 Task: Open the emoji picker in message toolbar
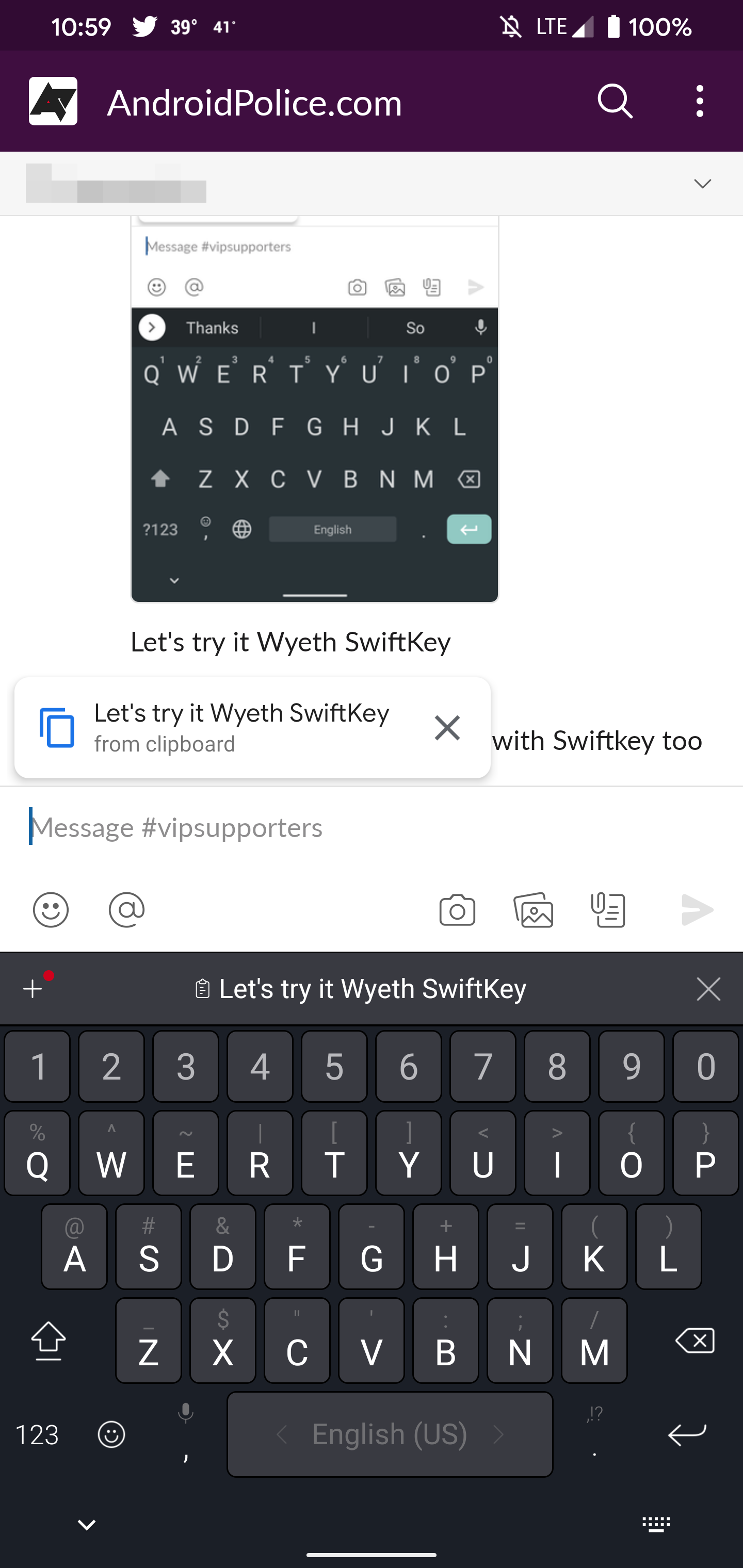click(x=51, y=910)
